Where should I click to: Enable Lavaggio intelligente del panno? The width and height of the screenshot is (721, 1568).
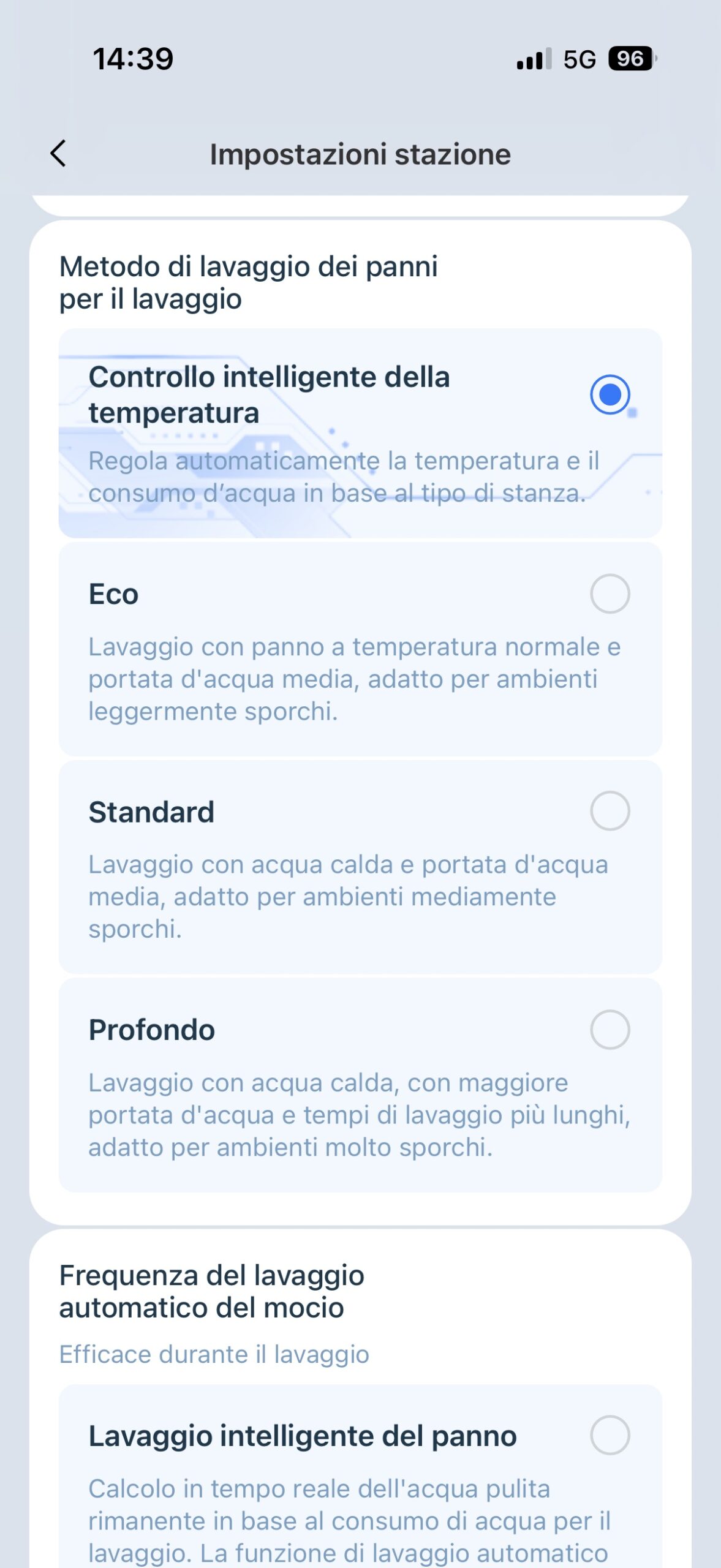610,1435
